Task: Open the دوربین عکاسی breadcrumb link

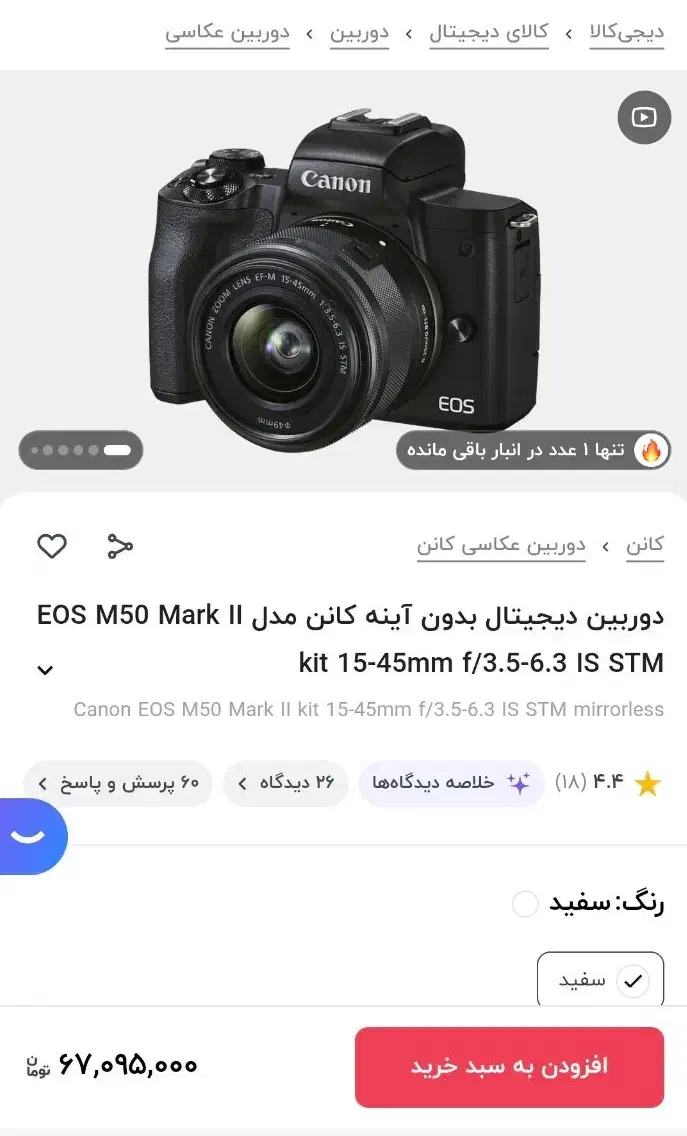Action: (227, 32)
